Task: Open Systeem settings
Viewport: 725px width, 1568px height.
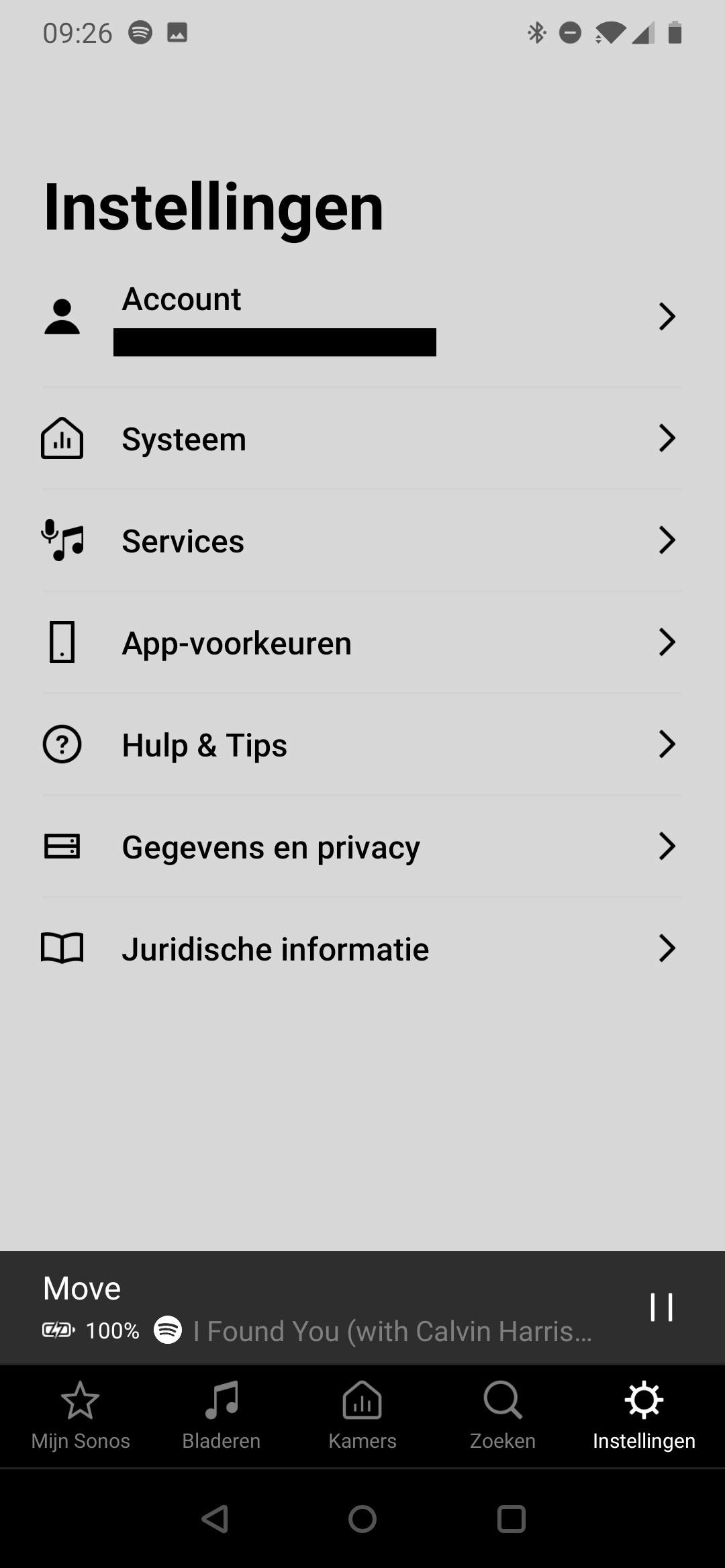Action: [x=362, y=439]
